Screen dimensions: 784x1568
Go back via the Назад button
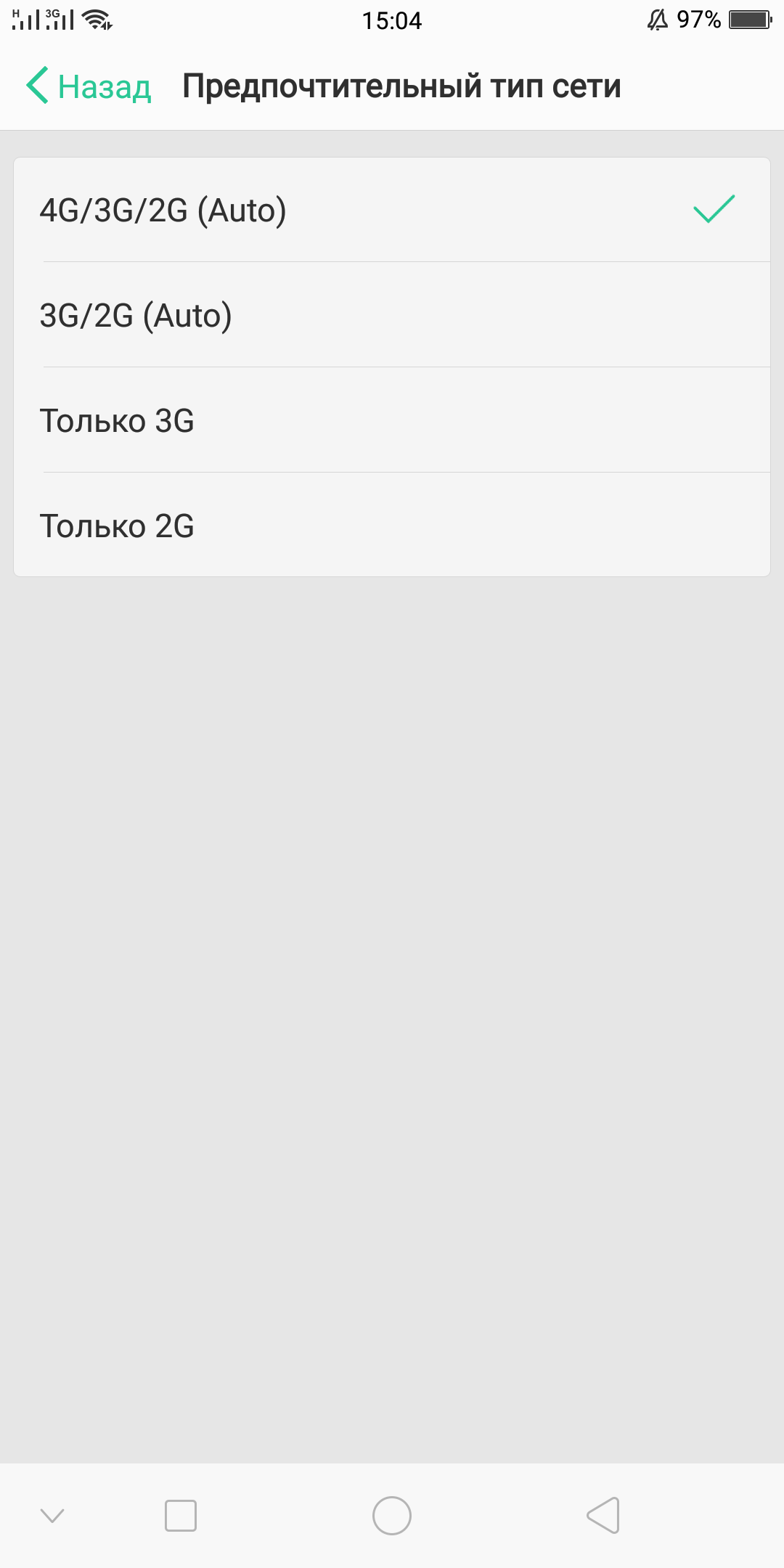[89, 86]
